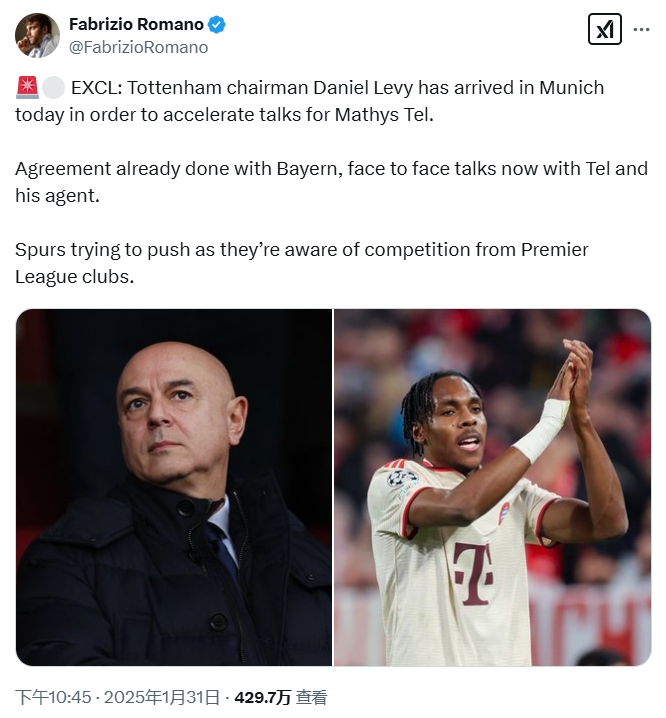Open the tweet's timestamp link
This screenshot has width=666, height=718.
117,698
